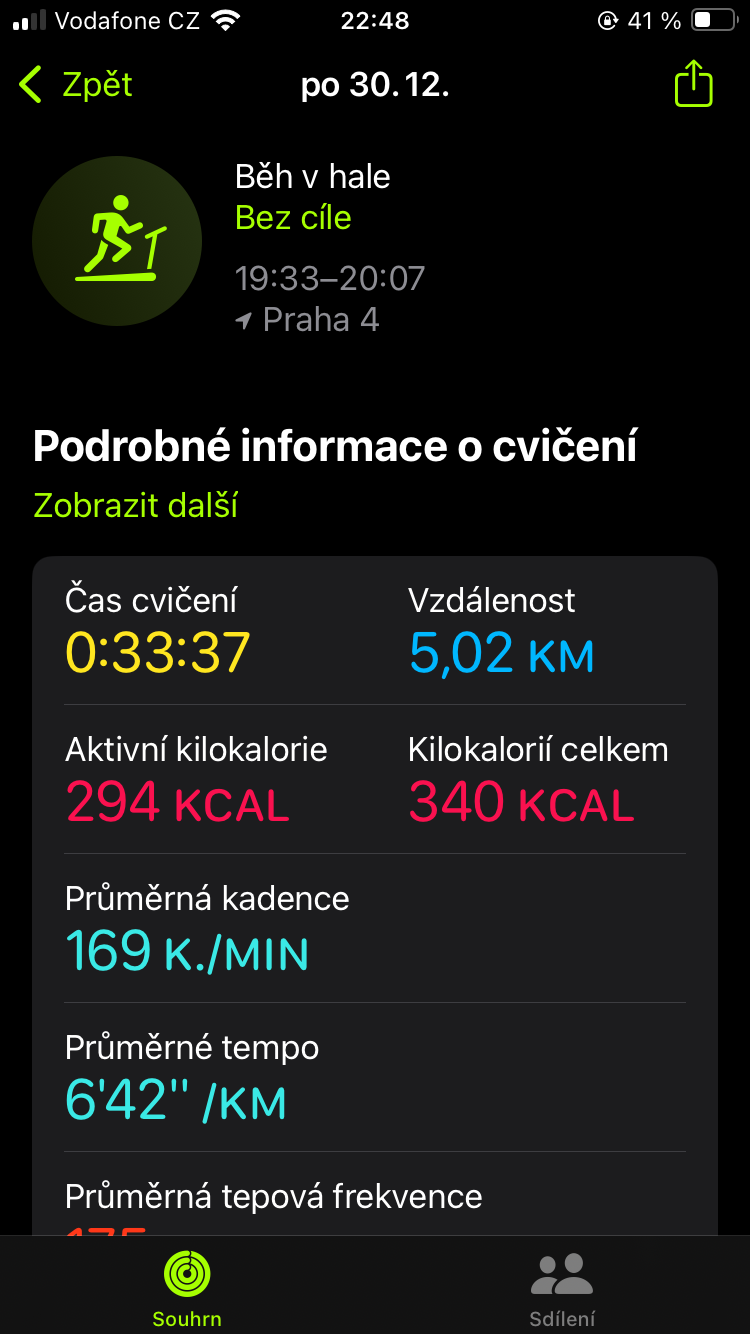Go back with the Zpět button
750x1334 pixels.
pos(76,85)
